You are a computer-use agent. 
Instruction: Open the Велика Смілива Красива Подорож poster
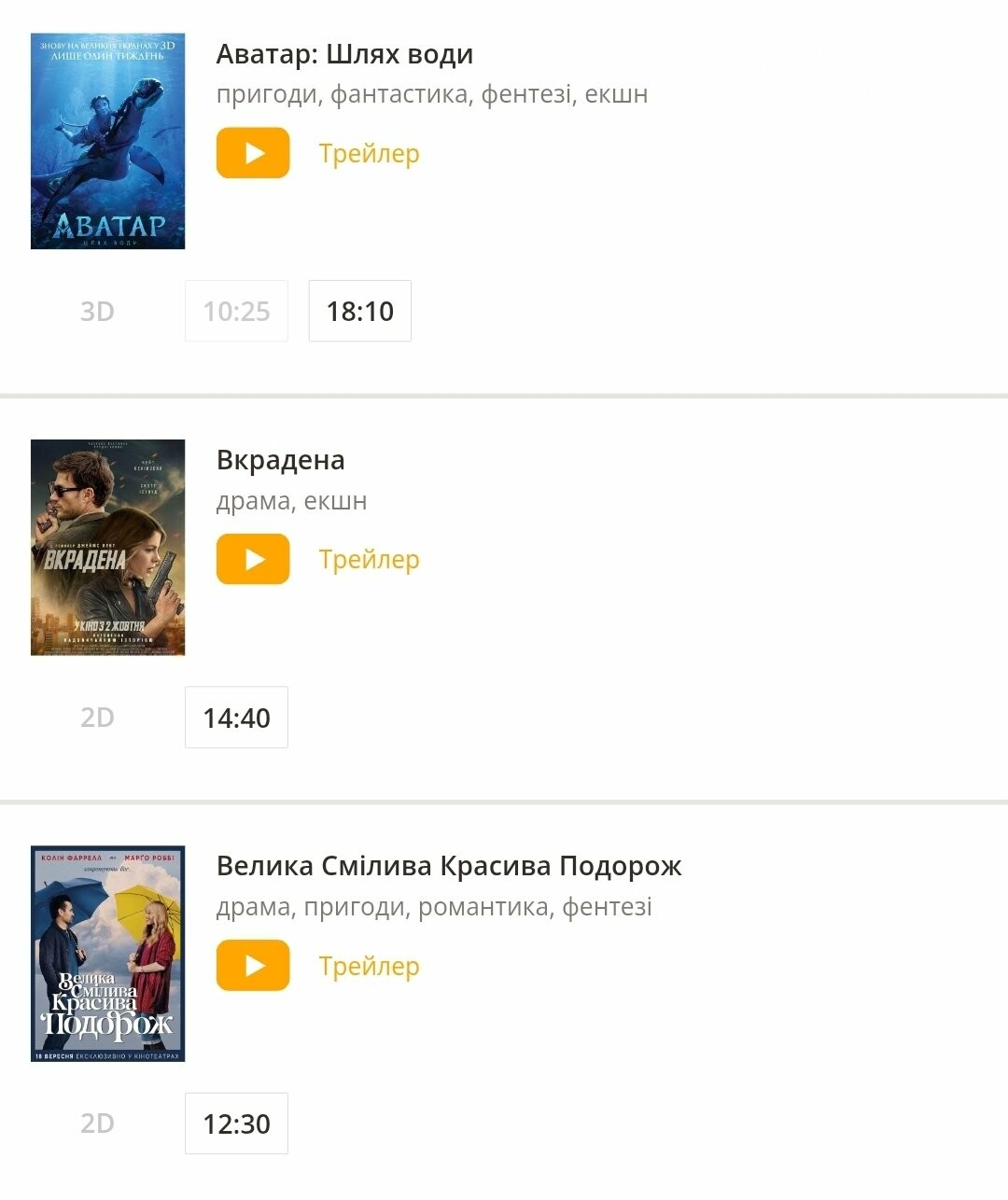(x=107, y=954)
